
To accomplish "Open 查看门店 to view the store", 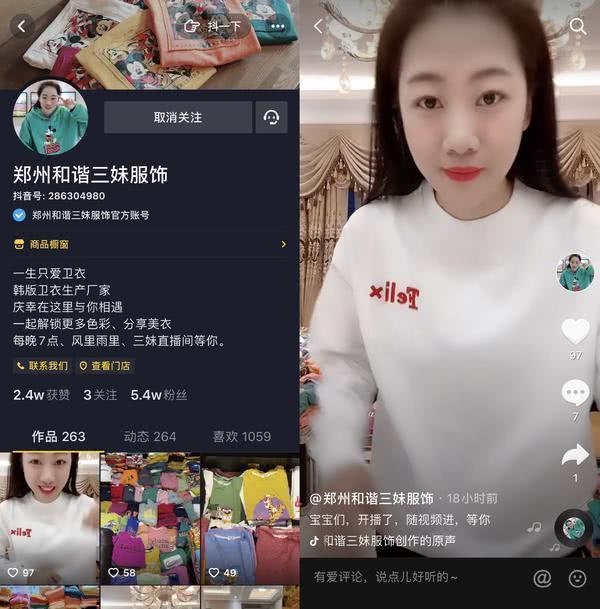I will coord(105,366).
